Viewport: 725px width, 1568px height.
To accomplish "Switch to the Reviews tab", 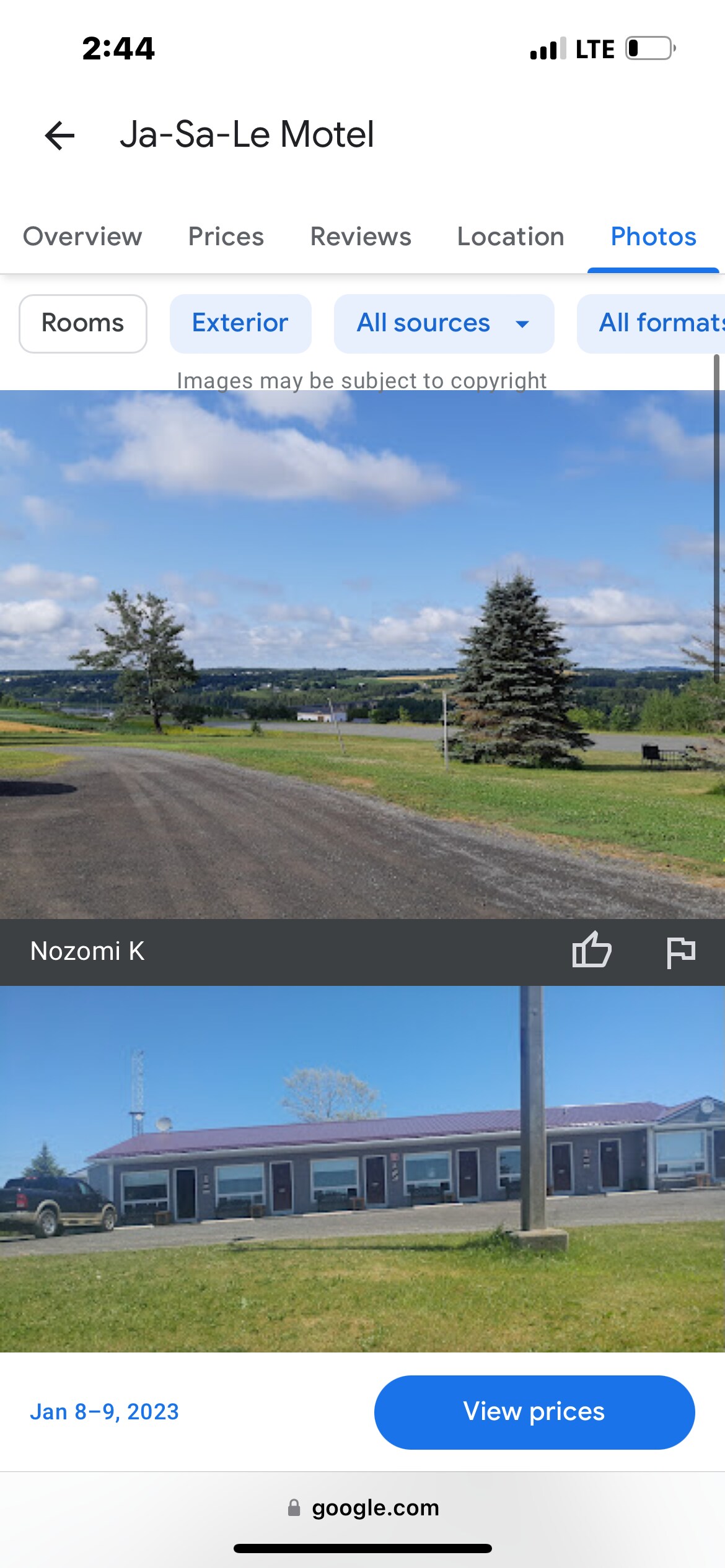I will tap(360, 237).
